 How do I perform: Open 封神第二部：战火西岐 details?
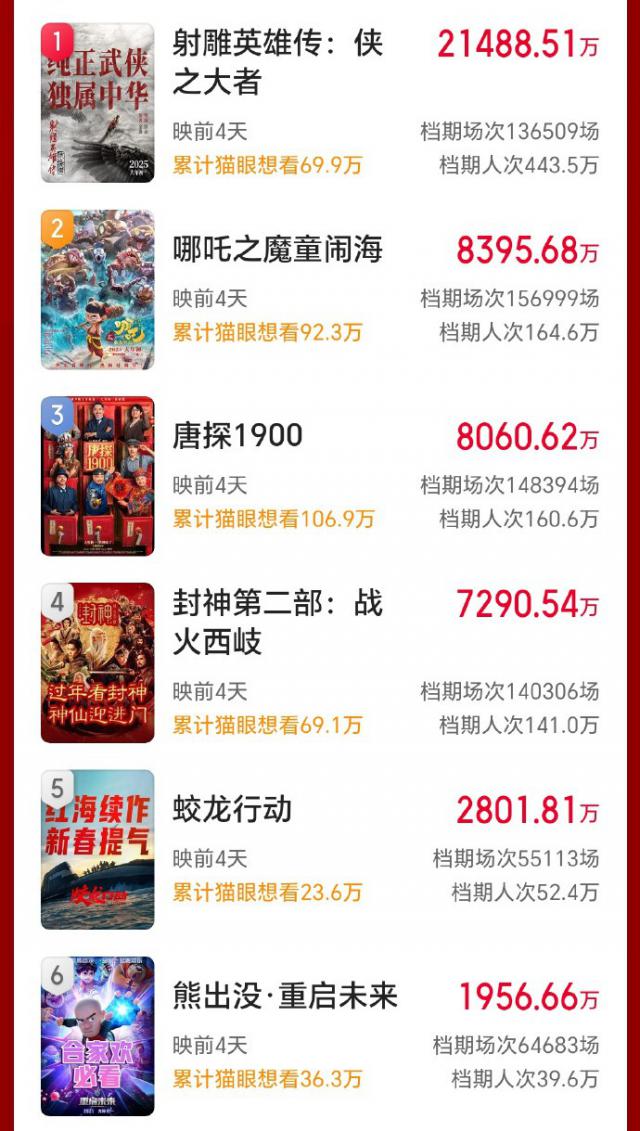coord(277,622)
